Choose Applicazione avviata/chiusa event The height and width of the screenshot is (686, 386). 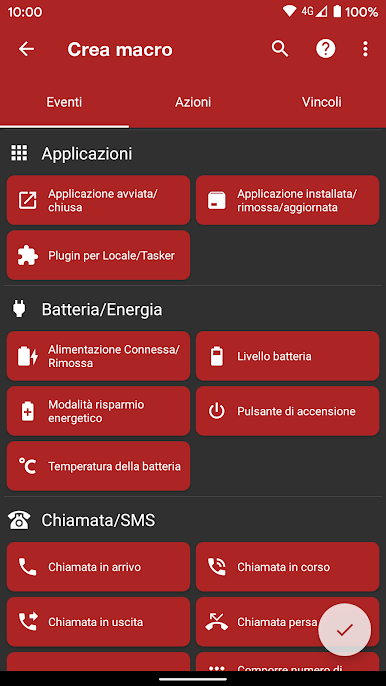tap(98, 200)
